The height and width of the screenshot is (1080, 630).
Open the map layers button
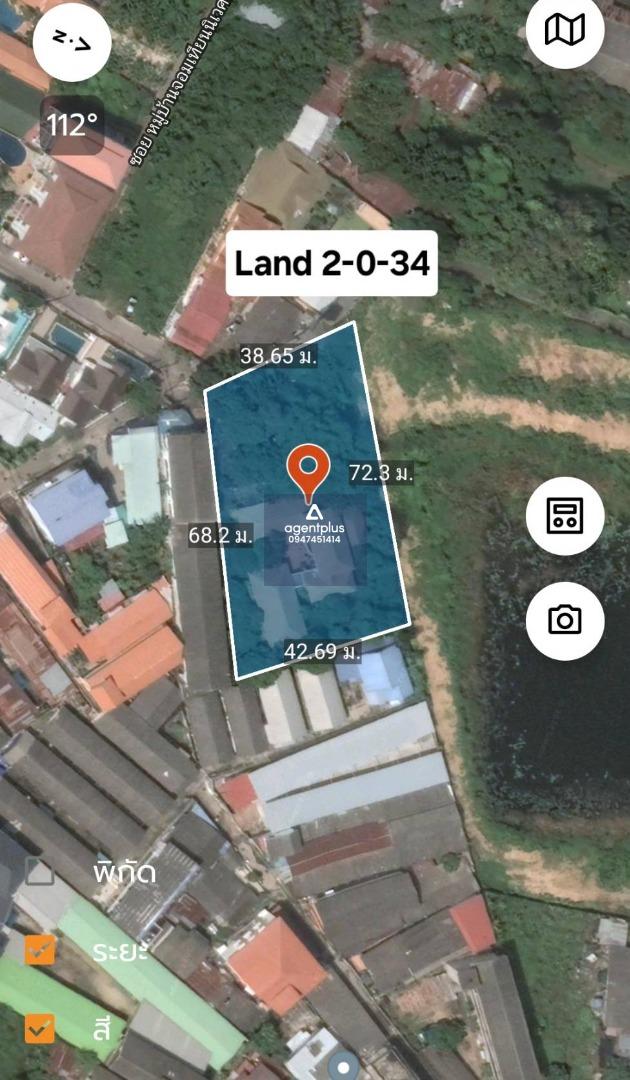click(565, 30)
